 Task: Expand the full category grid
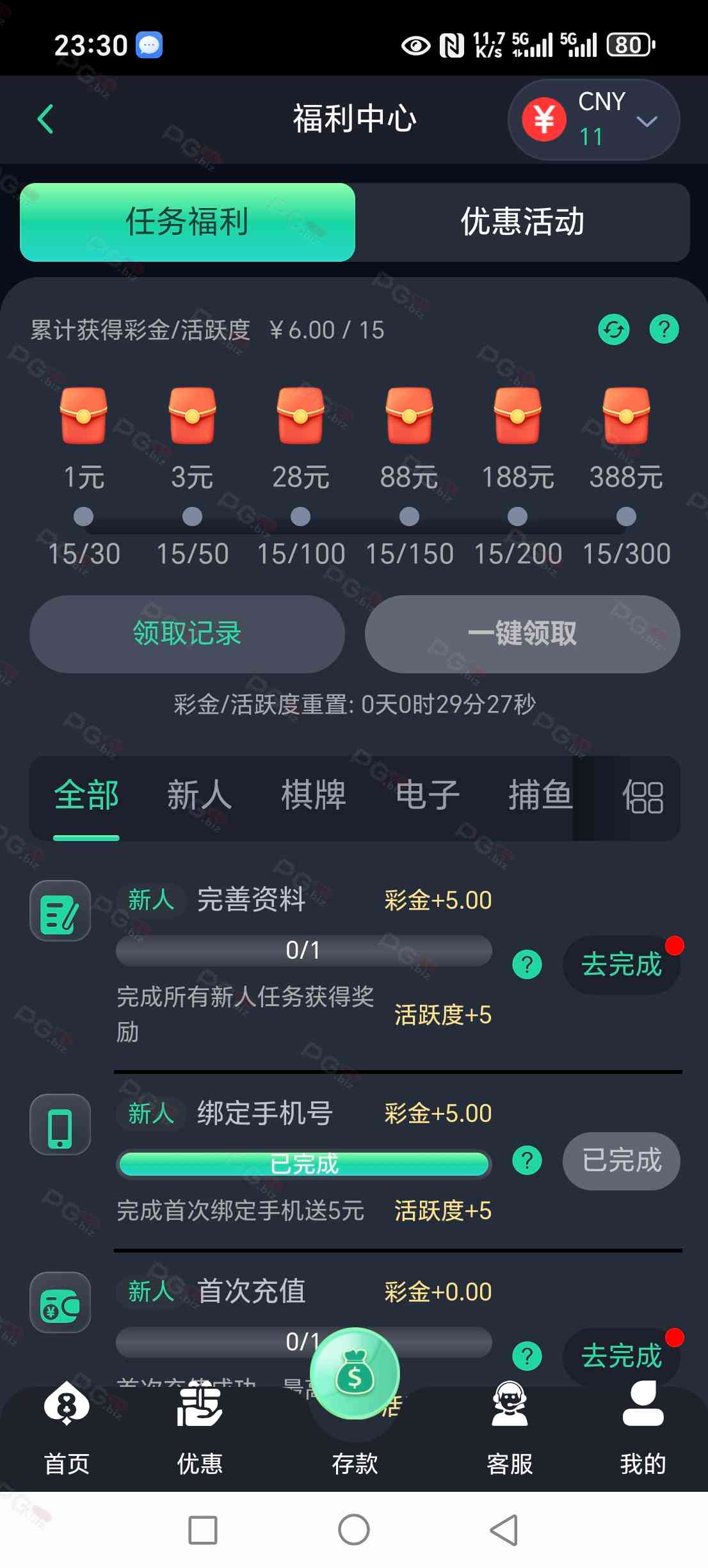pyautogui.click(x=643, y=797)
